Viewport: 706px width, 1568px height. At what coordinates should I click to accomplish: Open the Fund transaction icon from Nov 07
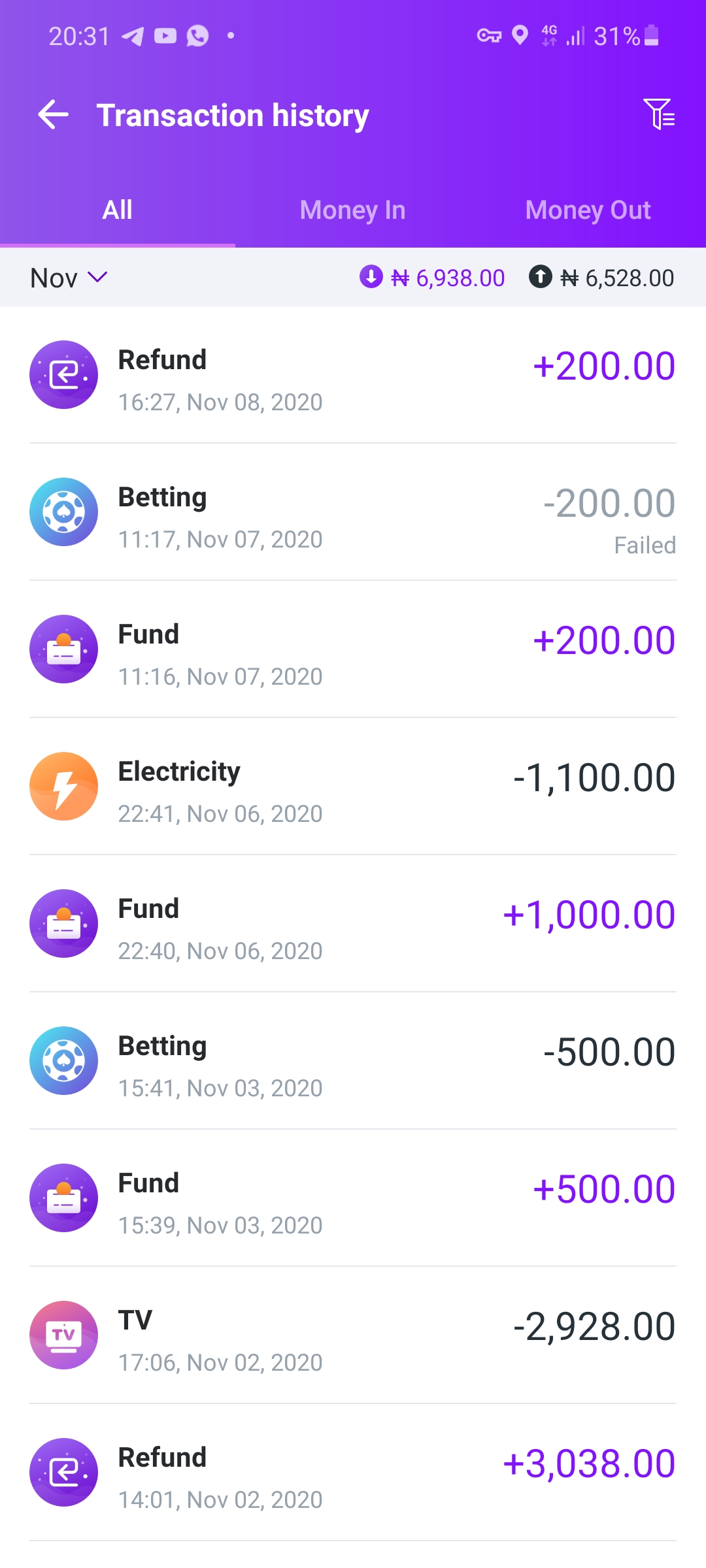click(63, 649)
